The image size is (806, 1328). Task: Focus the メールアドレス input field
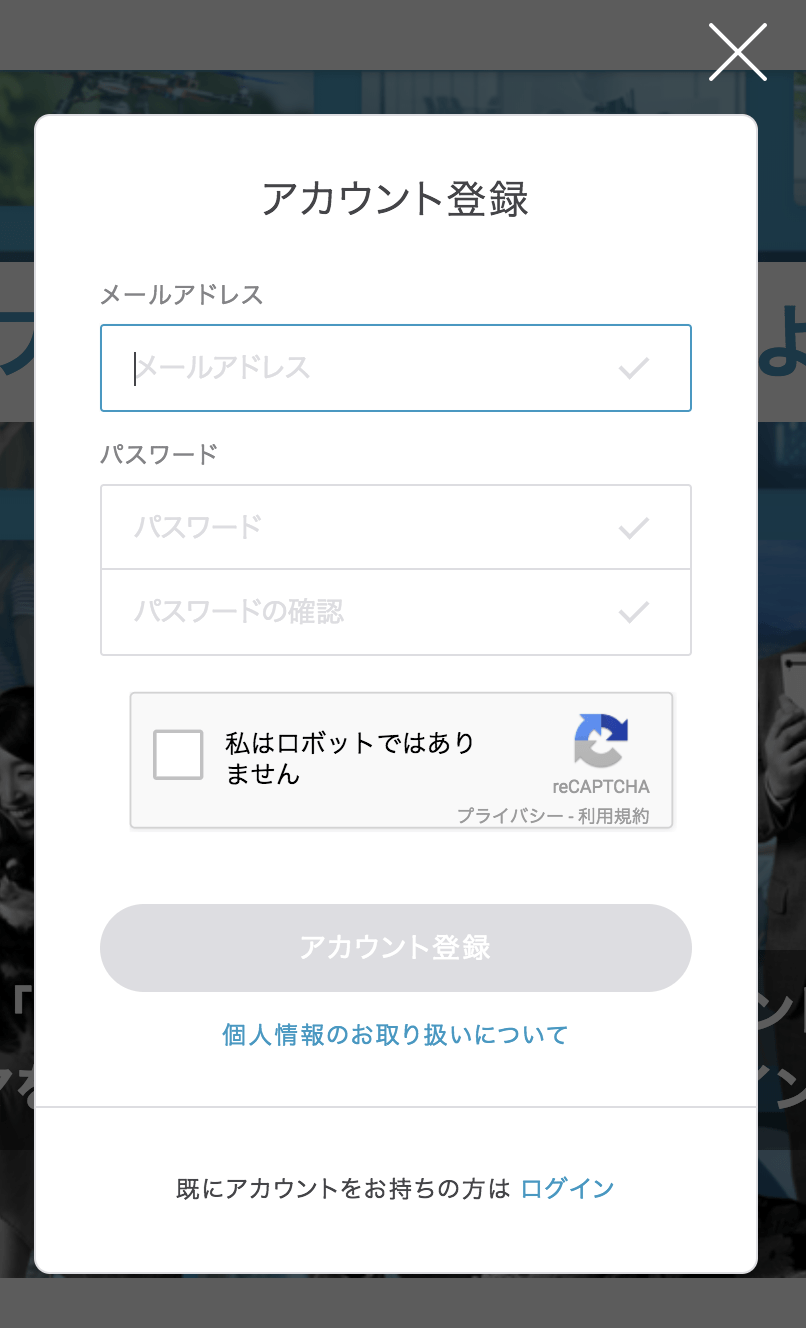[x=396, y=368]
